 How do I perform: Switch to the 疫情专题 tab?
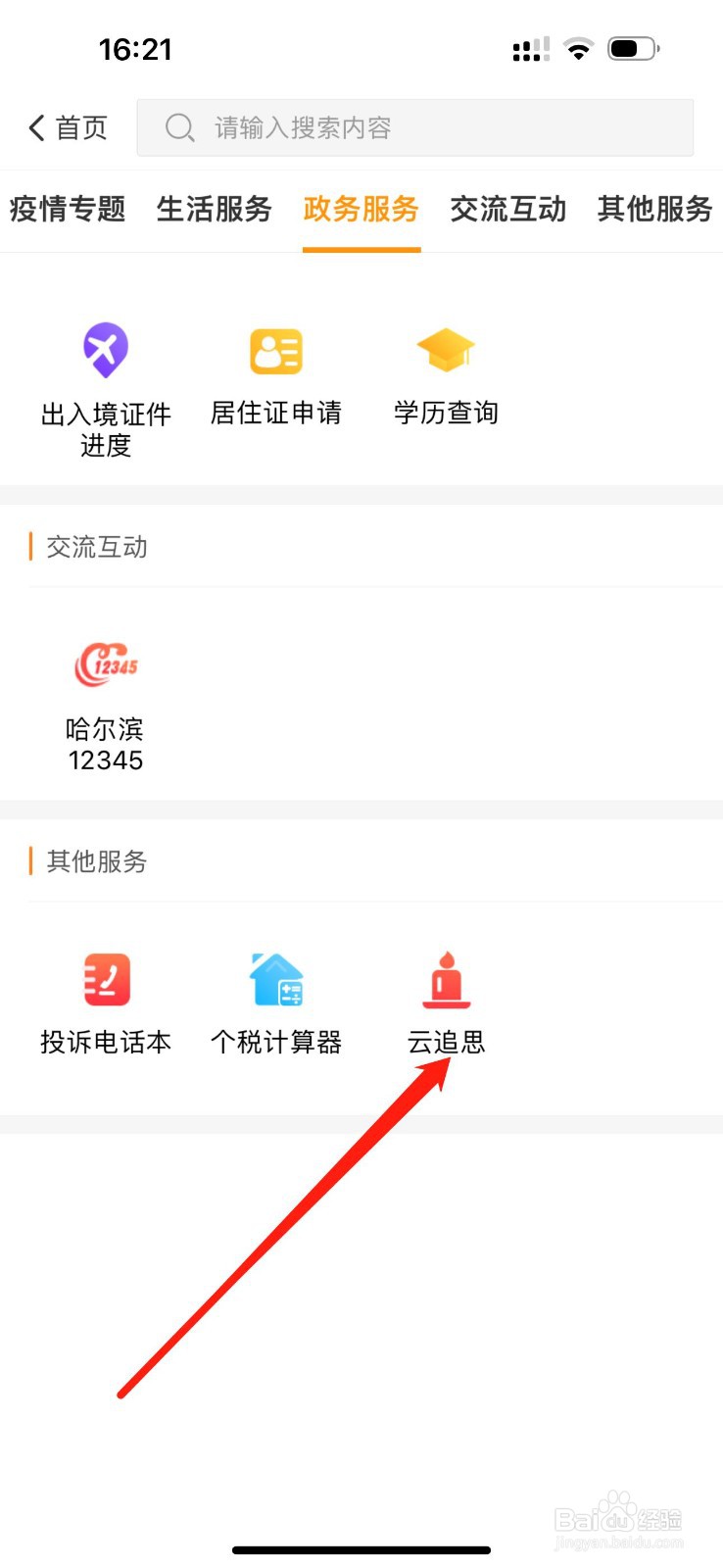pos(68,209)
